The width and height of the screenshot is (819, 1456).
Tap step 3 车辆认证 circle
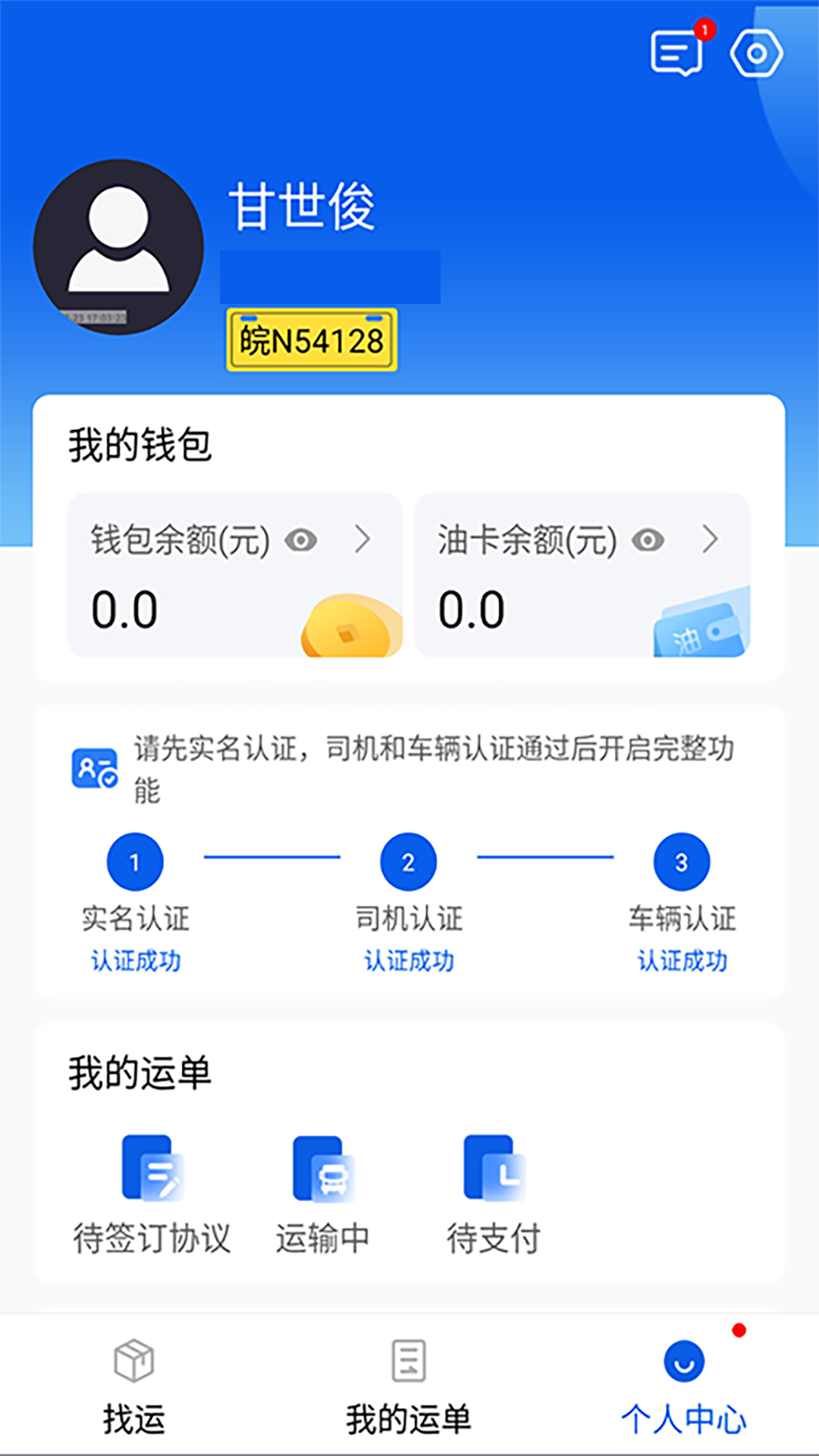[681, 862]
